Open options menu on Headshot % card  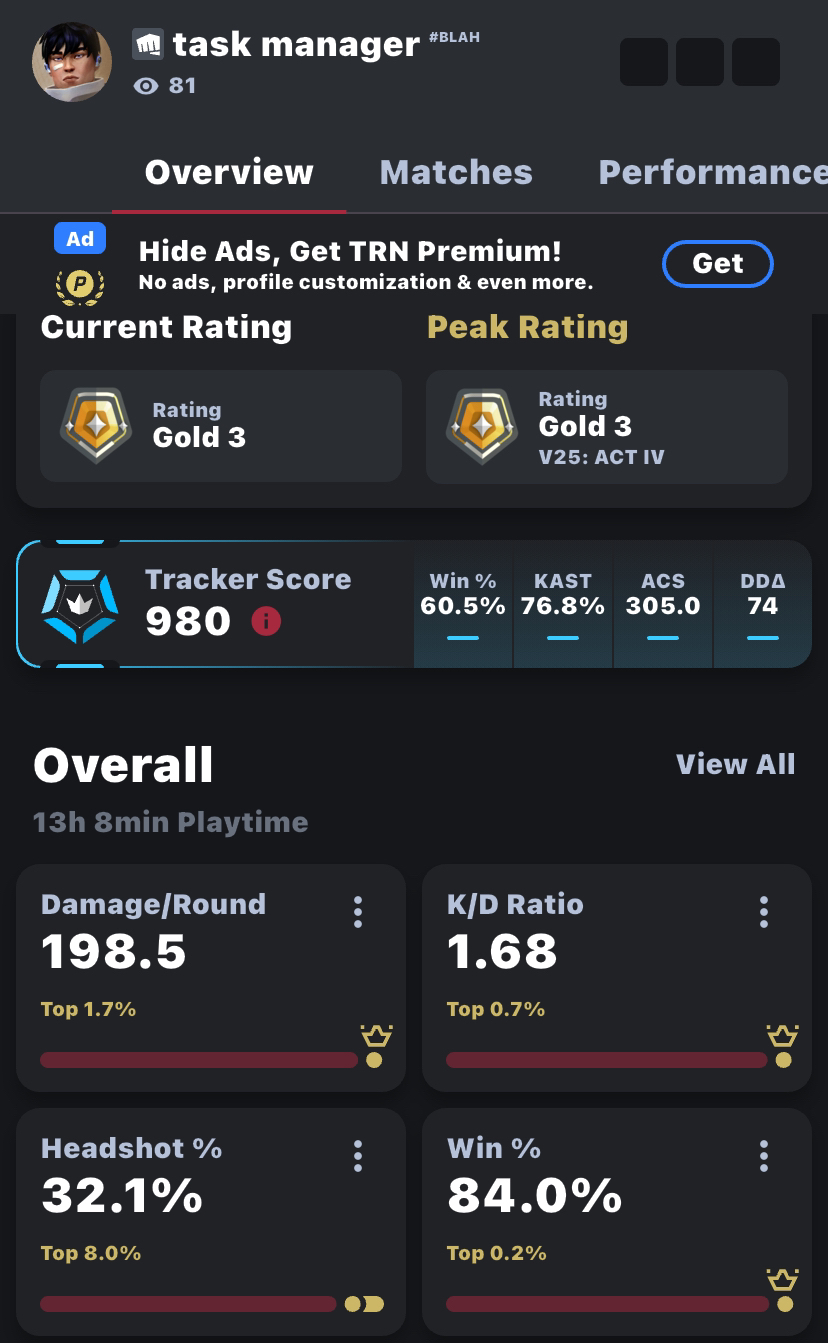click(358, 1156)
